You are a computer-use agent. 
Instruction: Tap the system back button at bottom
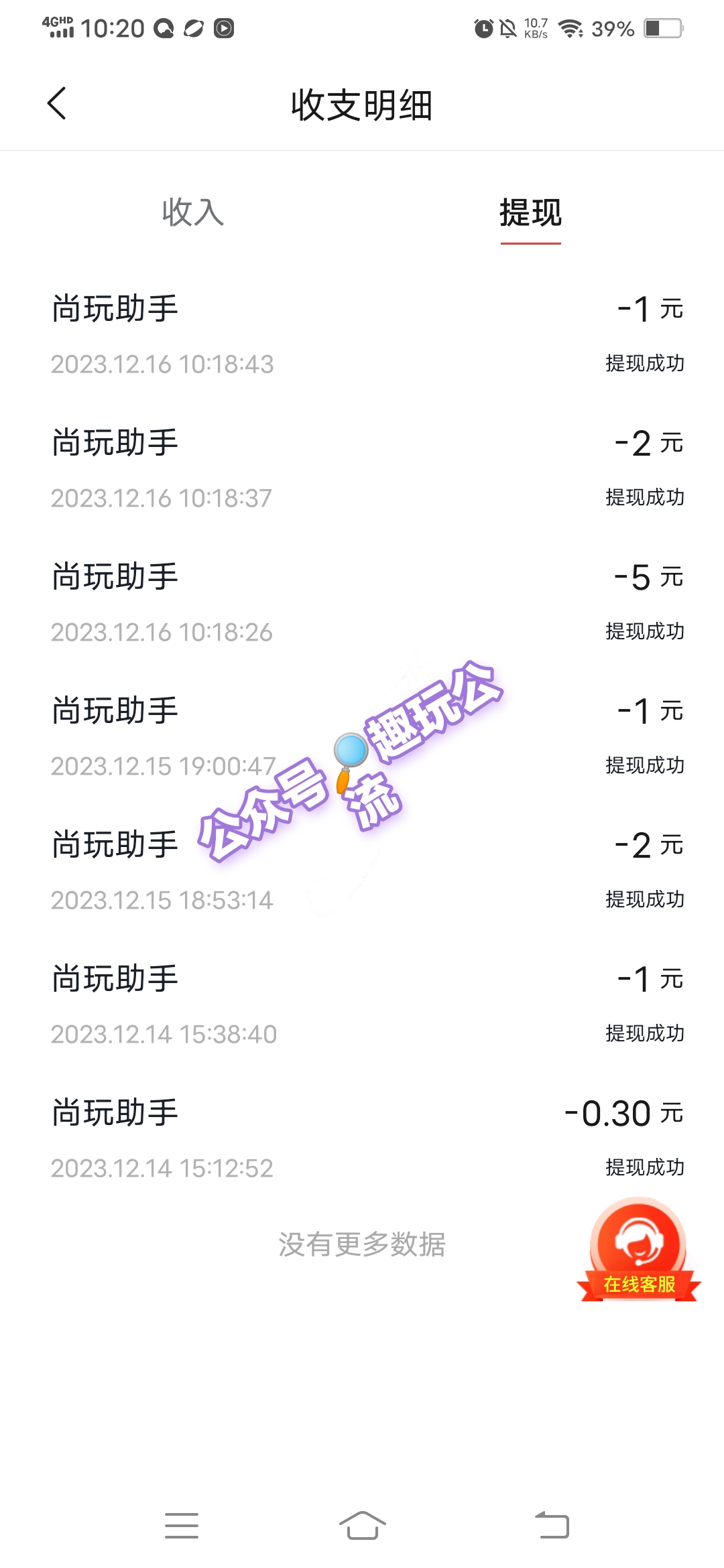pos(552,1526)
